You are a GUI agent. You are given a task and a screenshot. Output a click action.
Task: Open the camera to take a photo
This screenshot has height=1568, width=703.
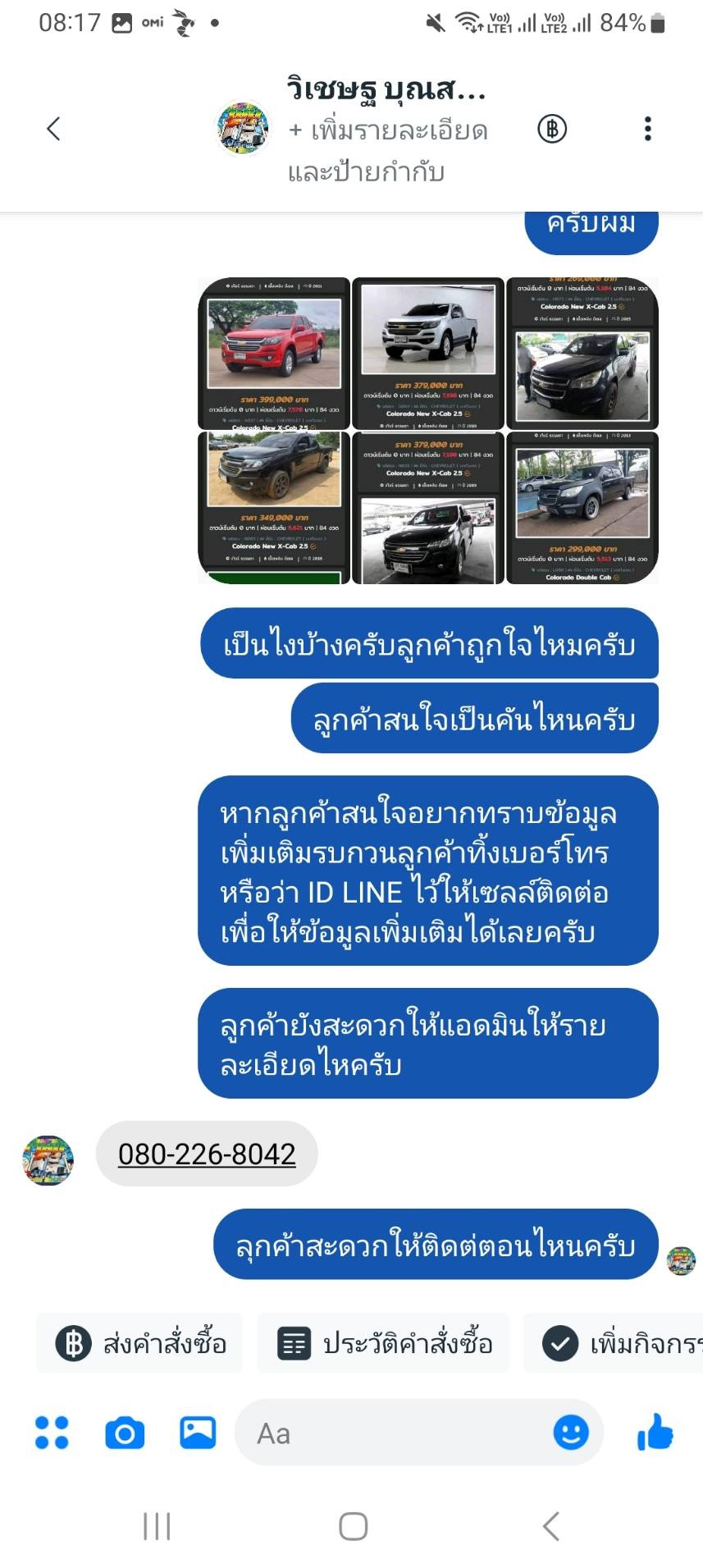coord(125,1433)
